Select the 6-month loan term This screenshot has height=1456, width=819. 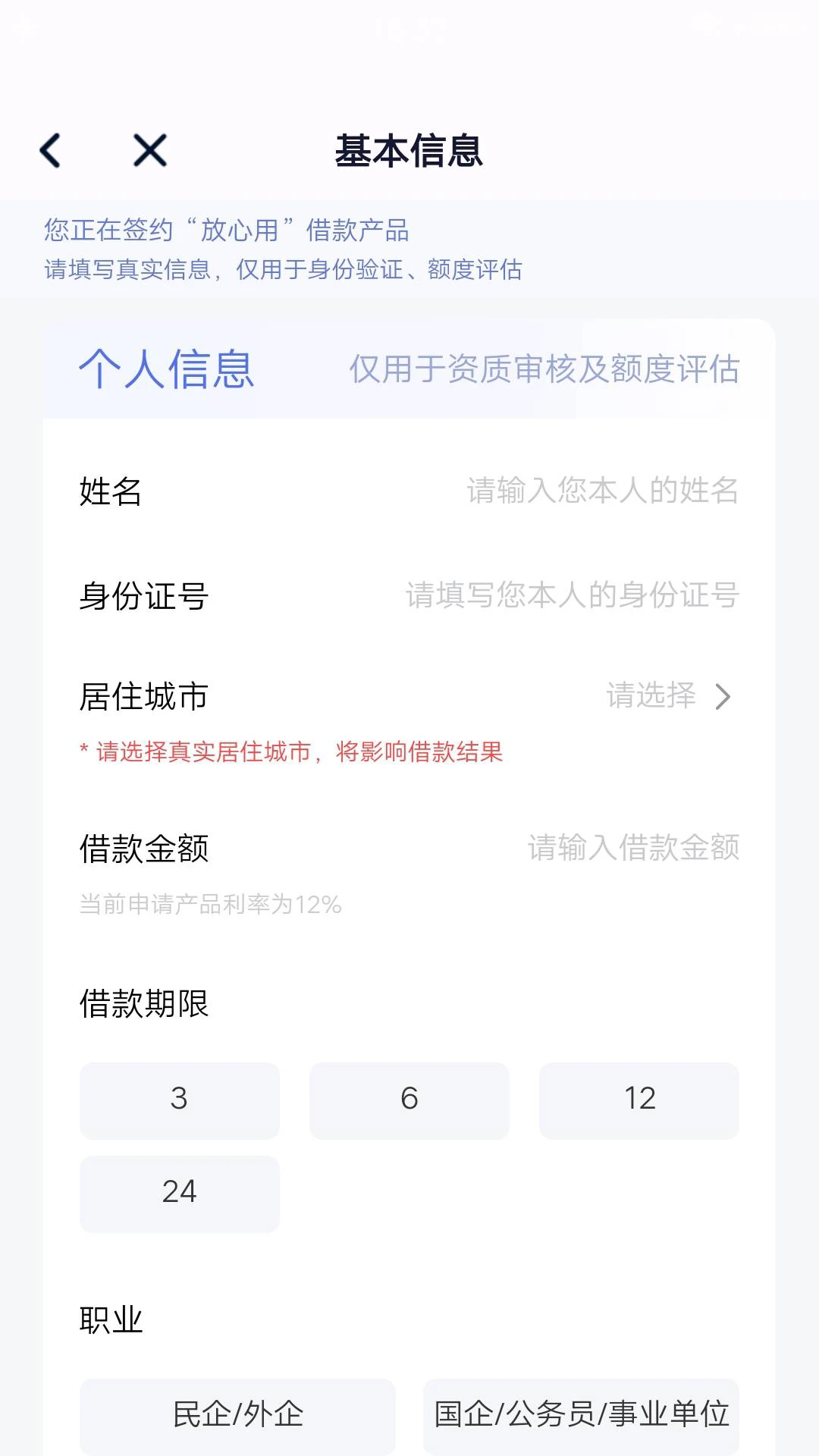tap(409, 1100)
